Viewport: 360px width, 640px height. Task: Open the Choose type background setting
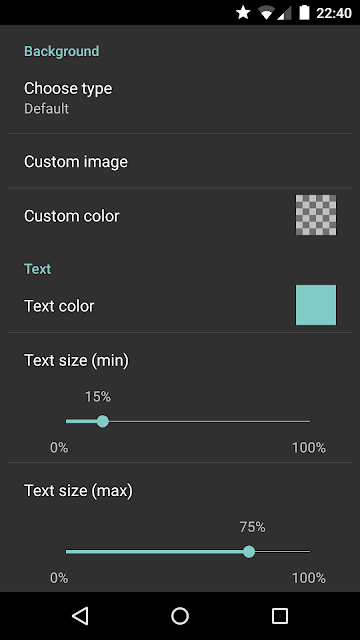coord(180,98)
